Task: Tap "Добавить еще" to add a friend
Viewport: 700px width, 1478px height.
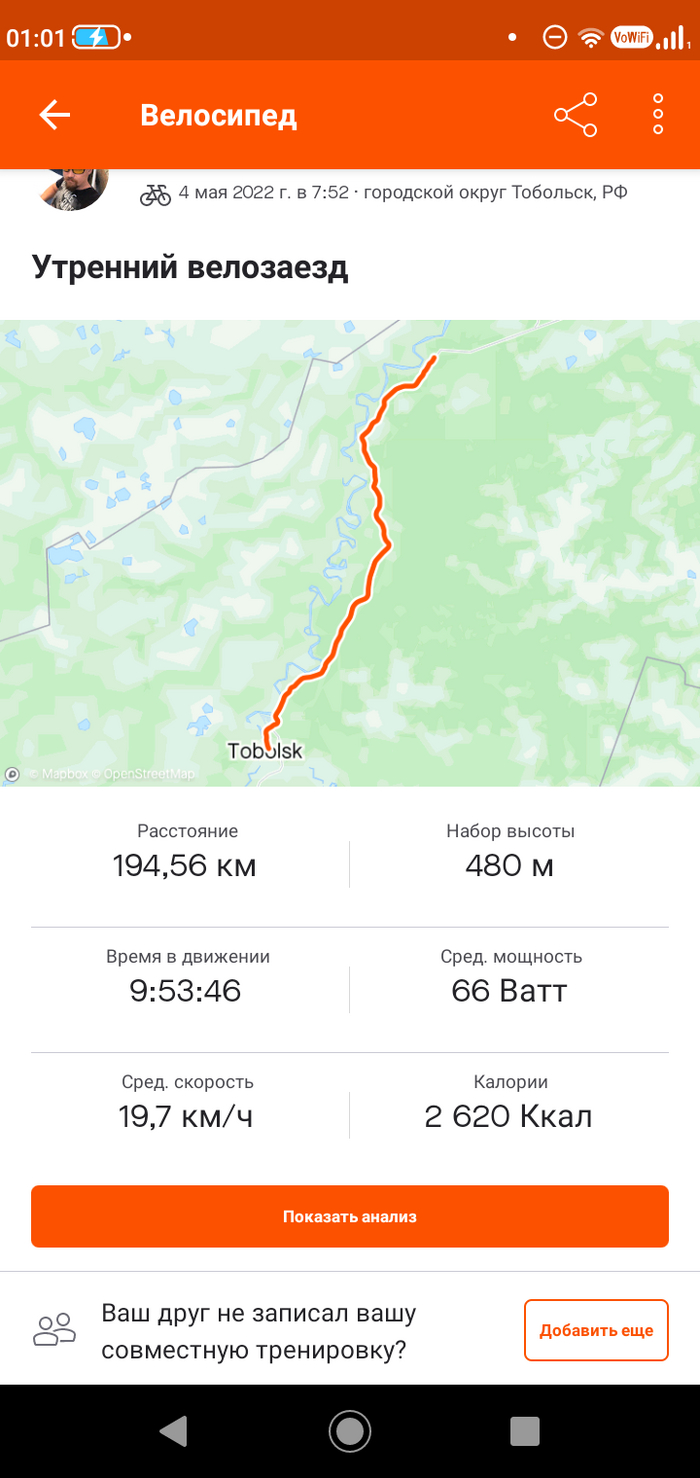Action: coord(596,1330)
